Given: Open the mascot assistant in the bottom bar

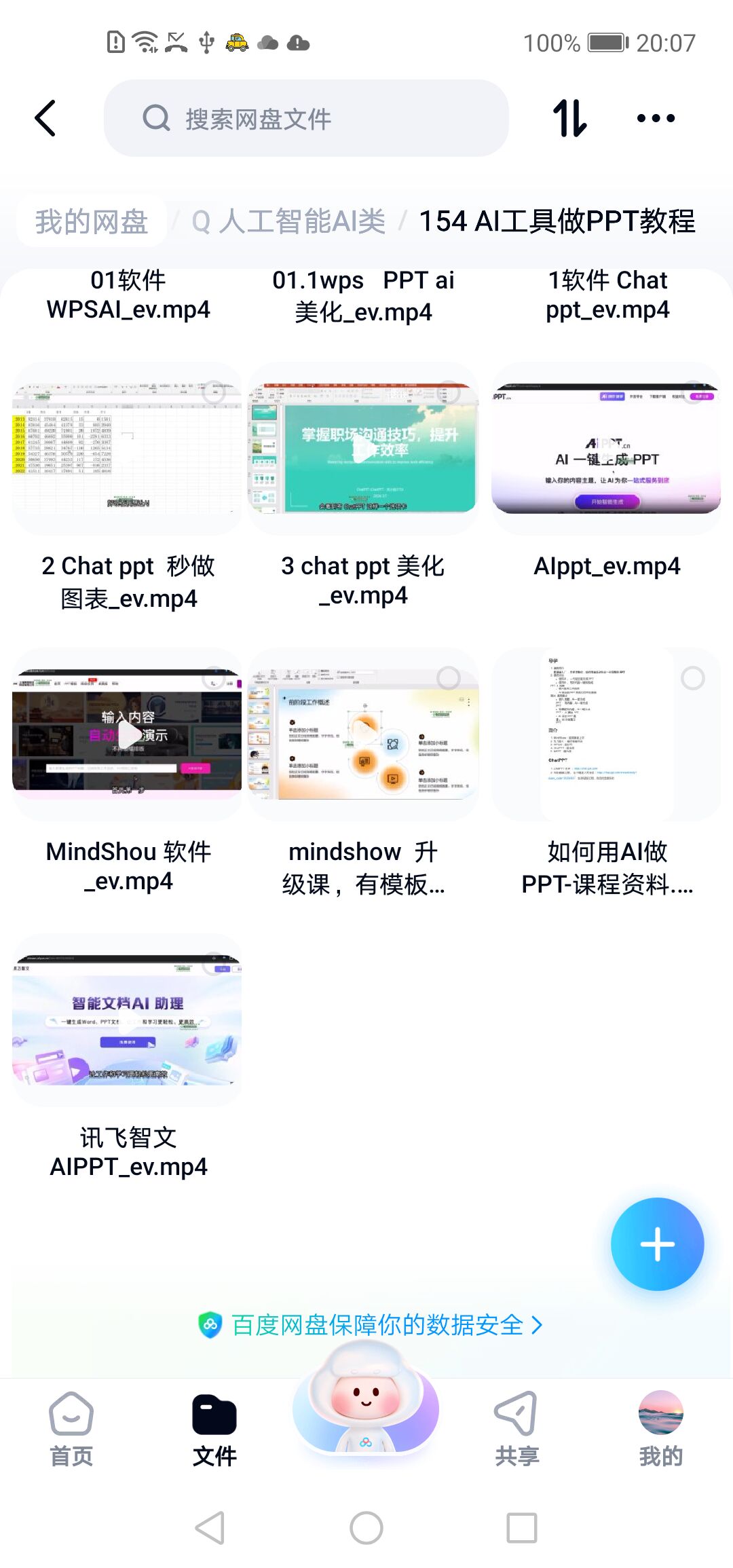Looking at the screenshot, I should click(366, 1406).
